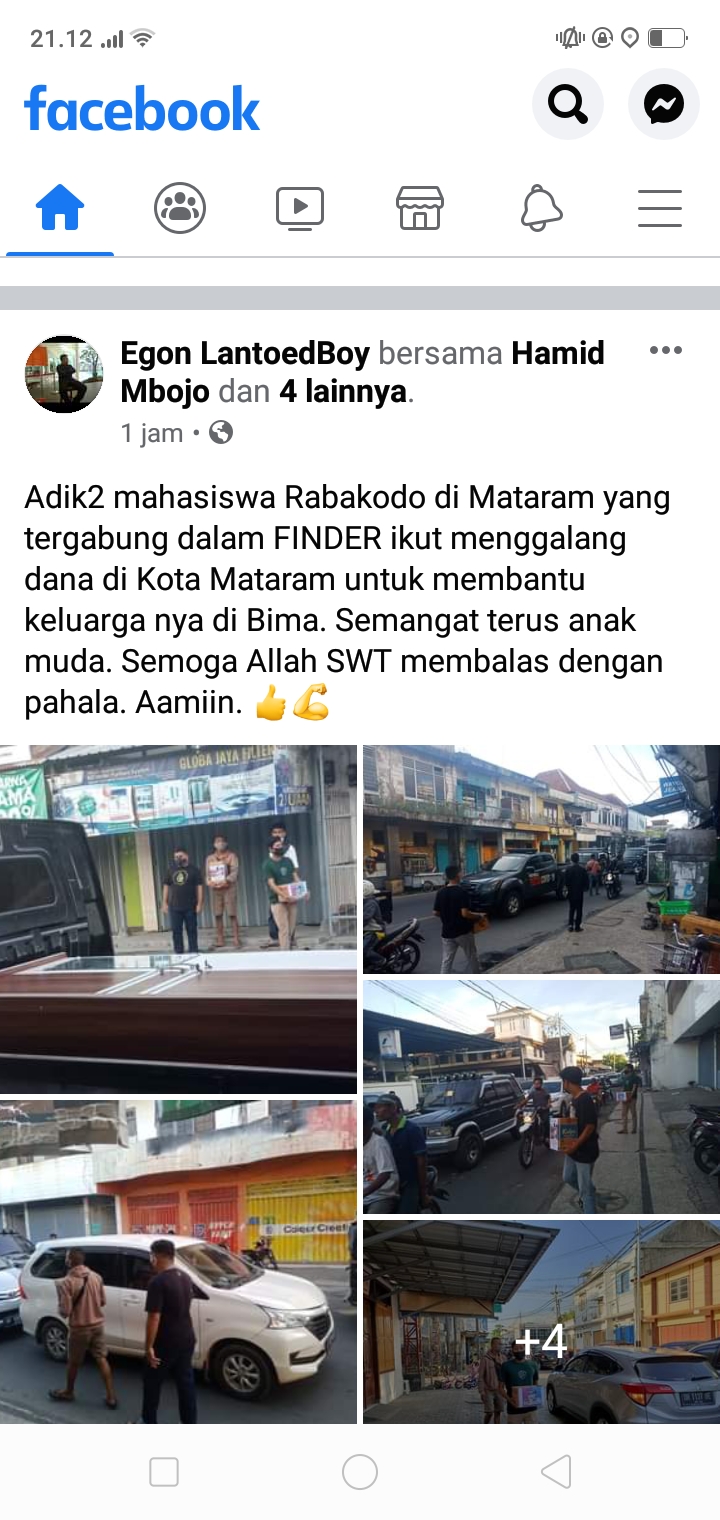Image resolution: width=720 pixels, height=1520 pixels.
Task: Switch to the Groups tab
Action: 180,209
